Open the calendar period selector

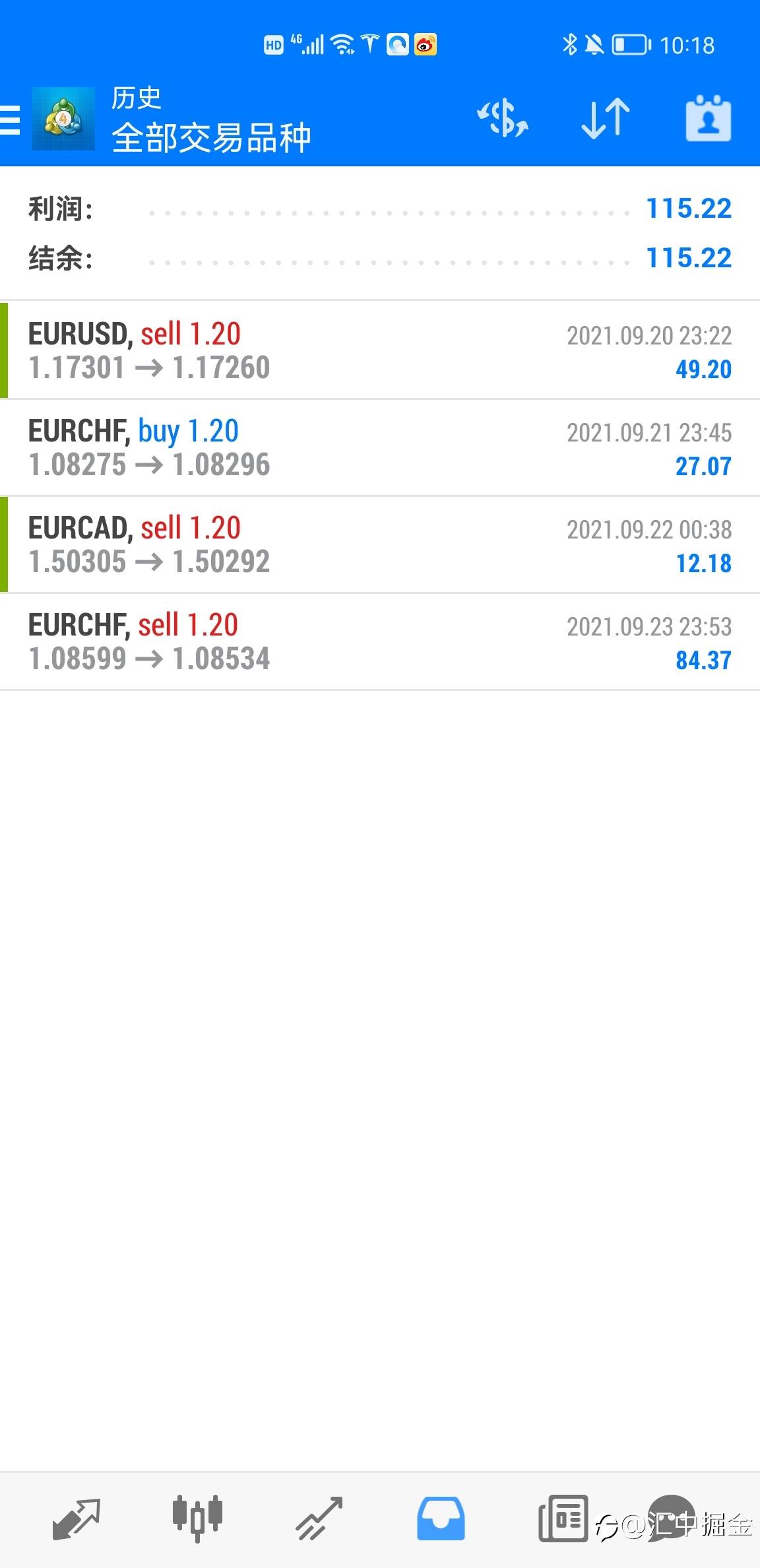709,119
